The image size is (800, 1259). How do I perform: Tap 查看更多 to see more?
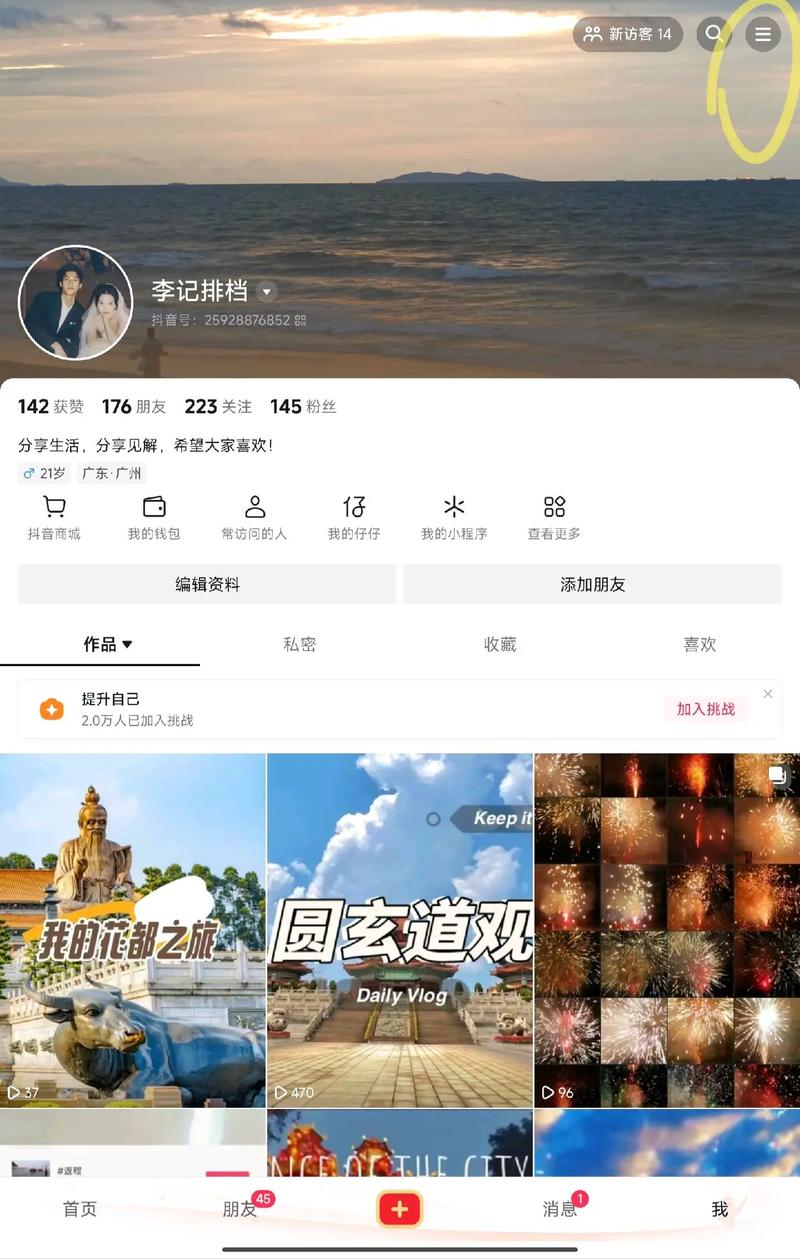pyautogui.click(x=554, y=518)
